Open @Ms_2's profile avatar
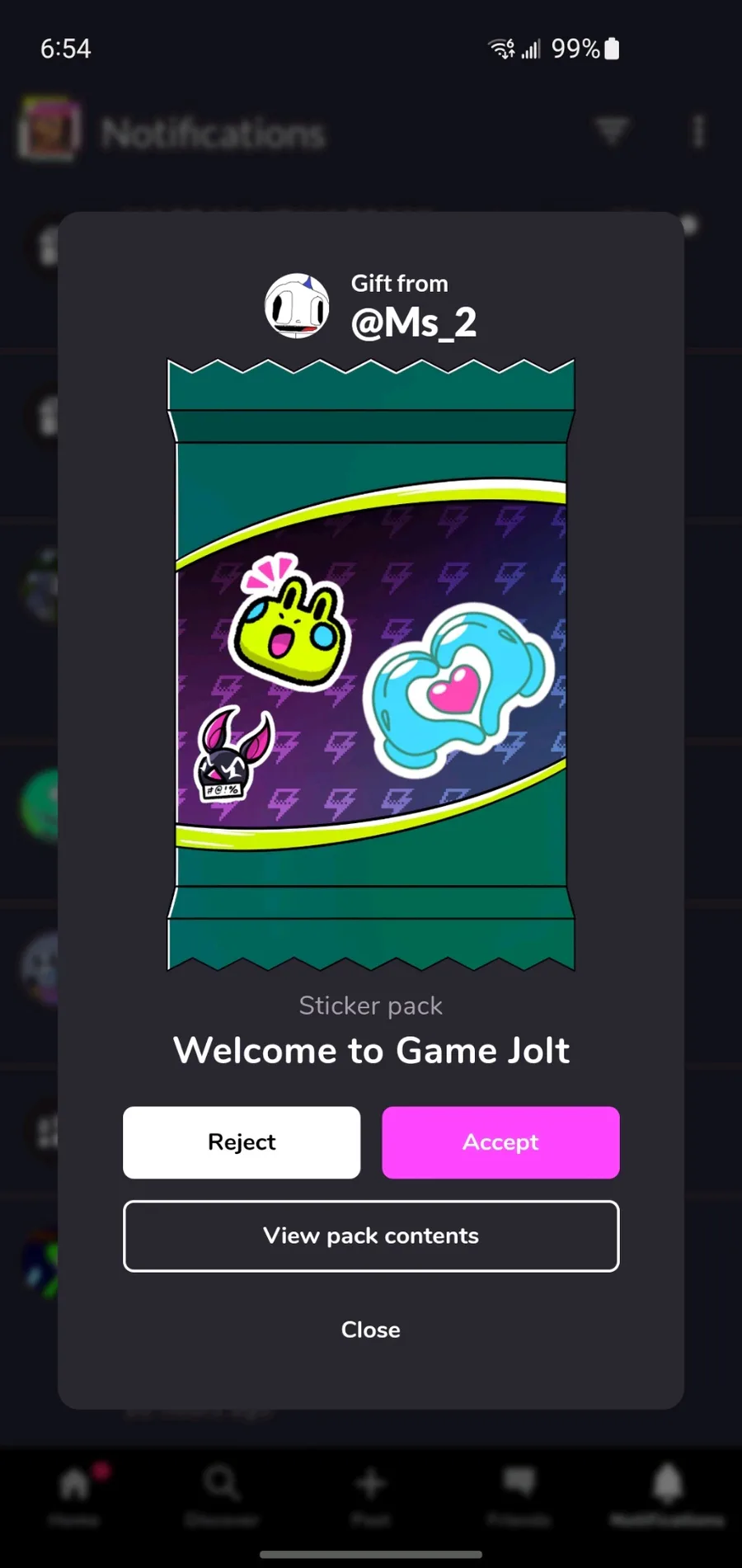The width and height of the screenshot is (742, 1568). pyautogui.click(x=297, y=306)
